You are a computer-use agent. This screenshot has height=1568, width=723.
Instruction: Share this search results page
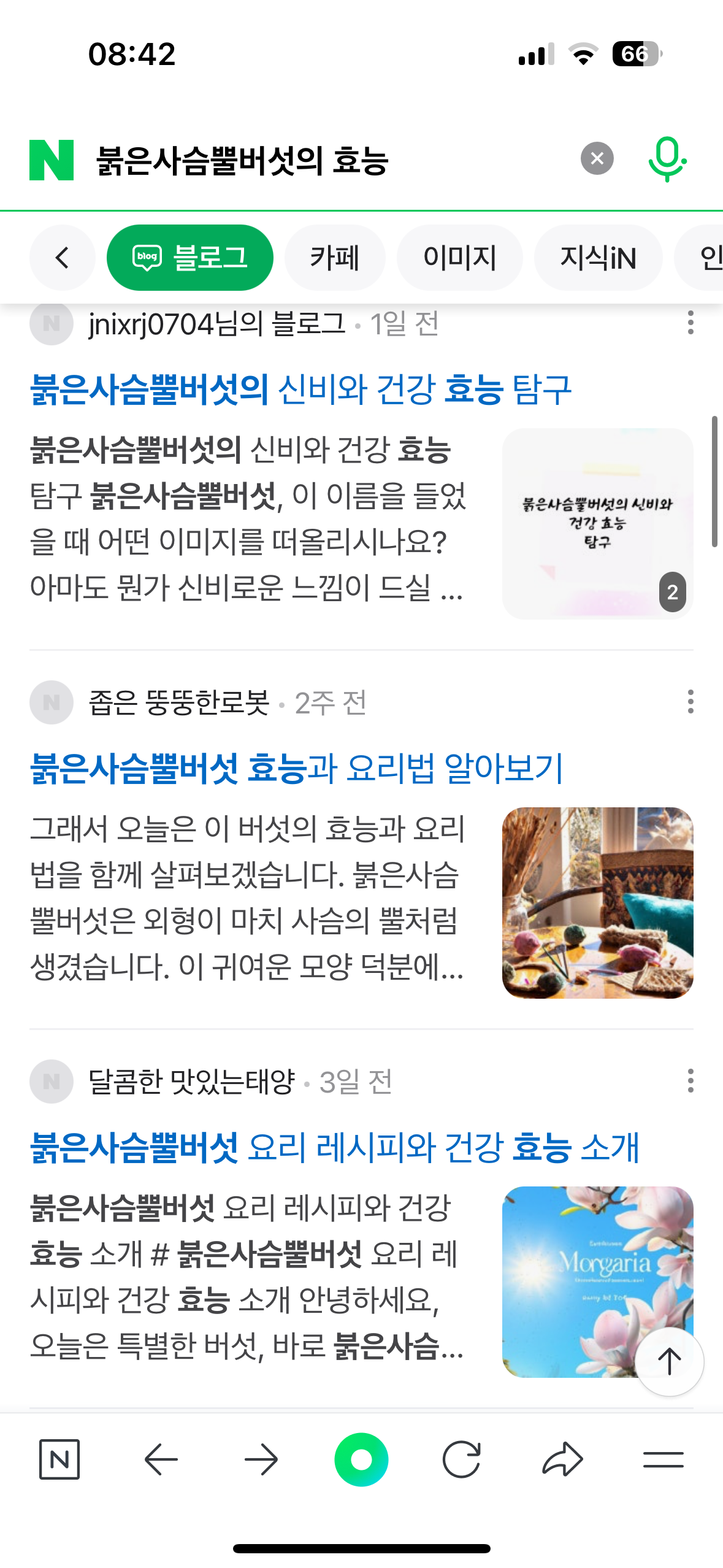point(562,1459)
